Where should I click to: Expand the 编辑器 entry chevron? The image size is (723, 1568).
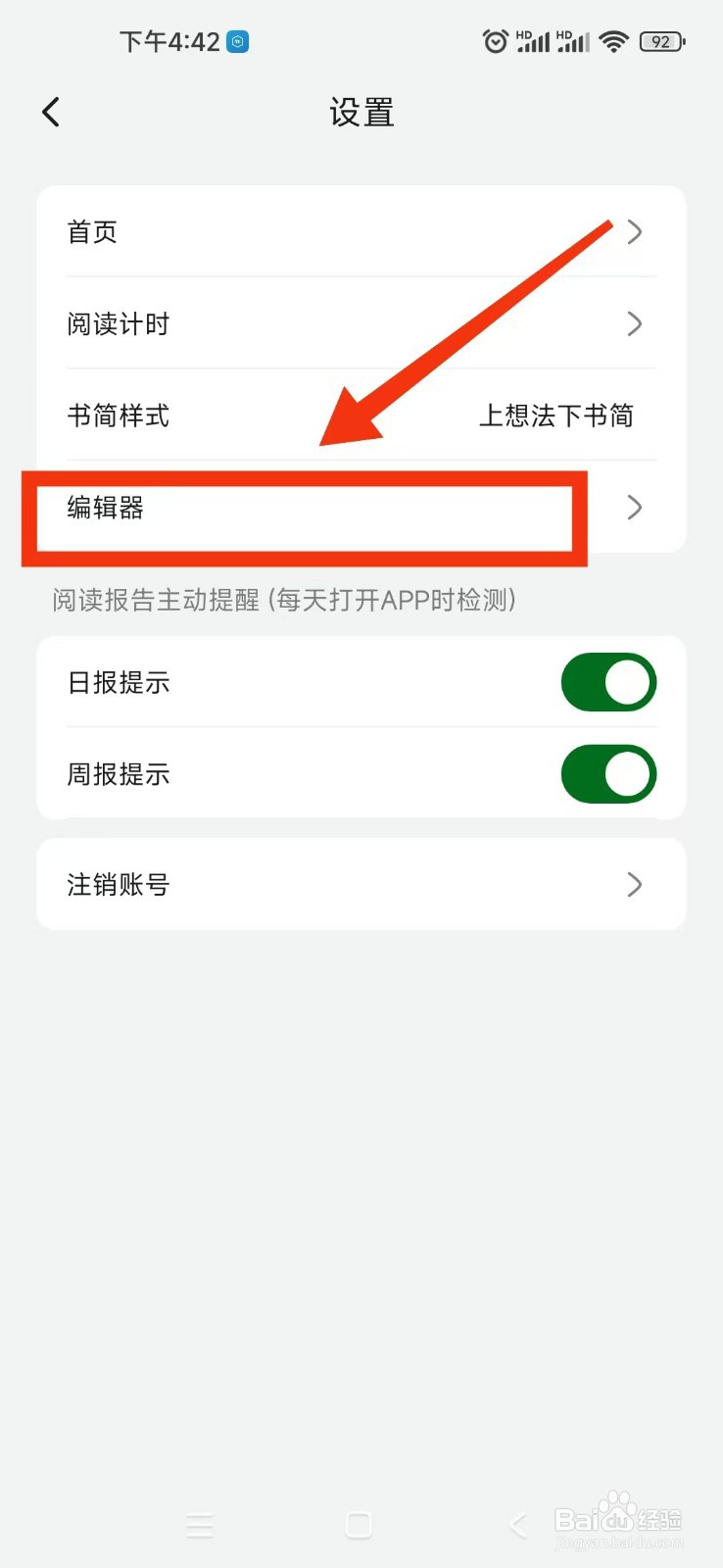click(x=635, y=508)
